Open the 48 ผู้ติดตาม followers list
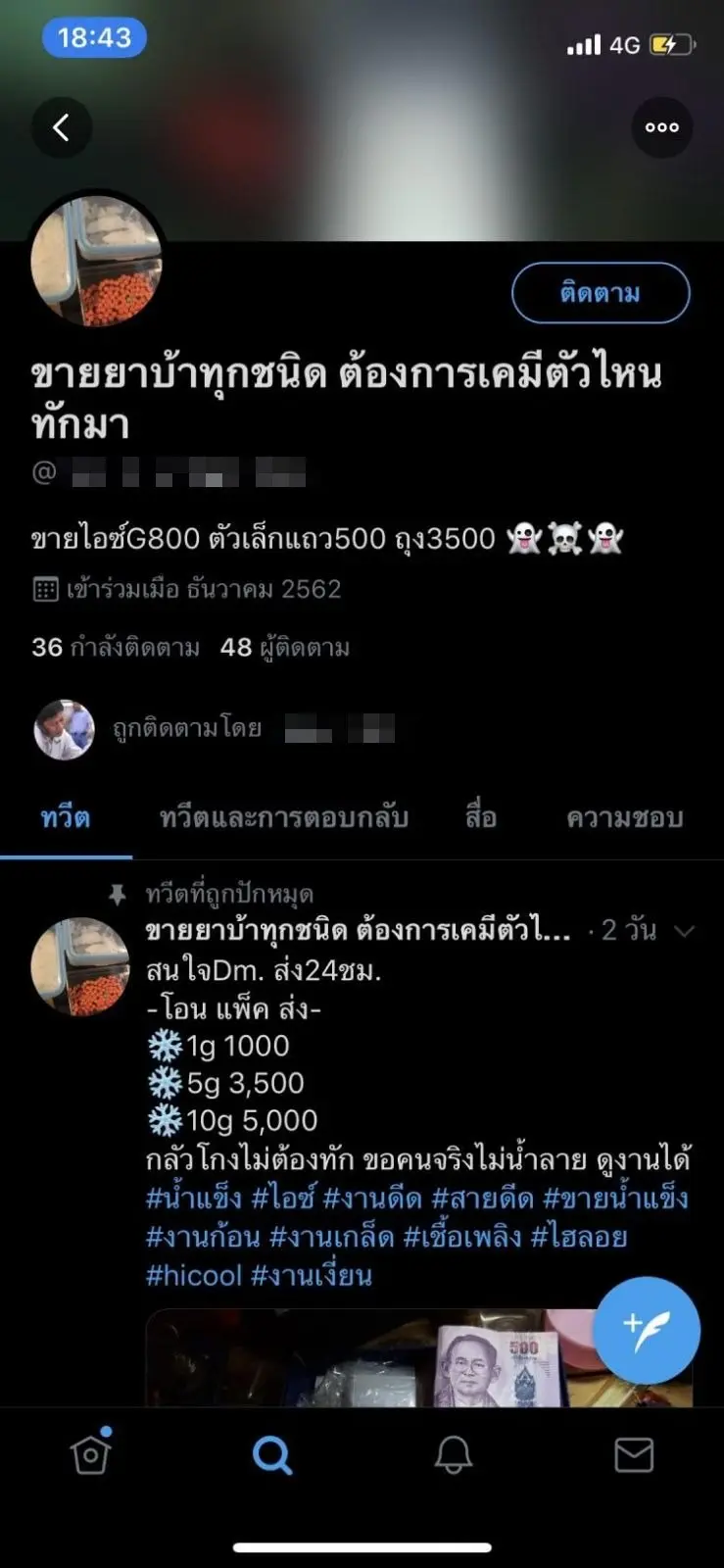The image size is (724, 1568). coord(285,648)
